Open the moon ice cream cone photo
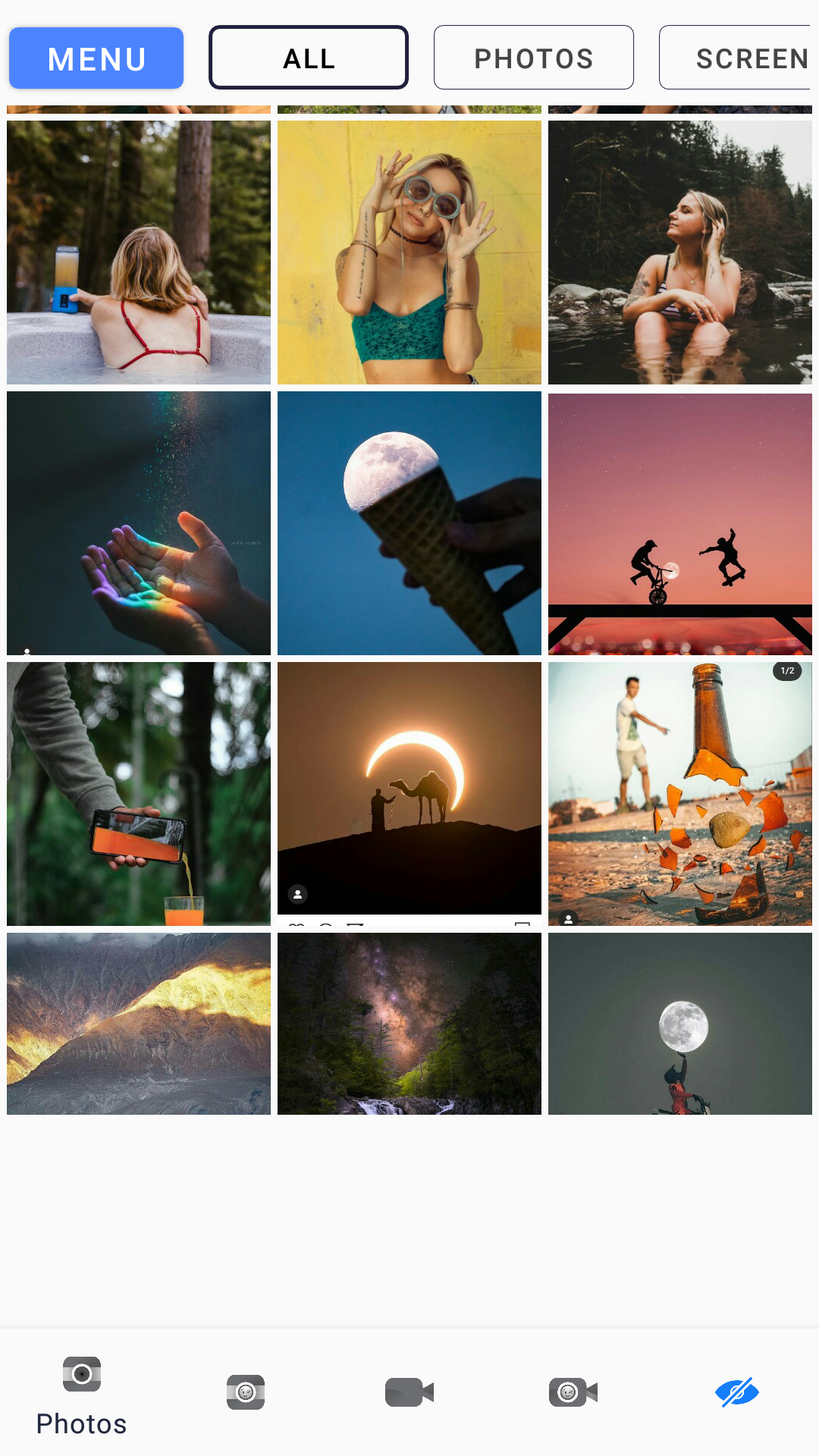819x1456 pixels. pyautogui.click(x=409, y=523)
